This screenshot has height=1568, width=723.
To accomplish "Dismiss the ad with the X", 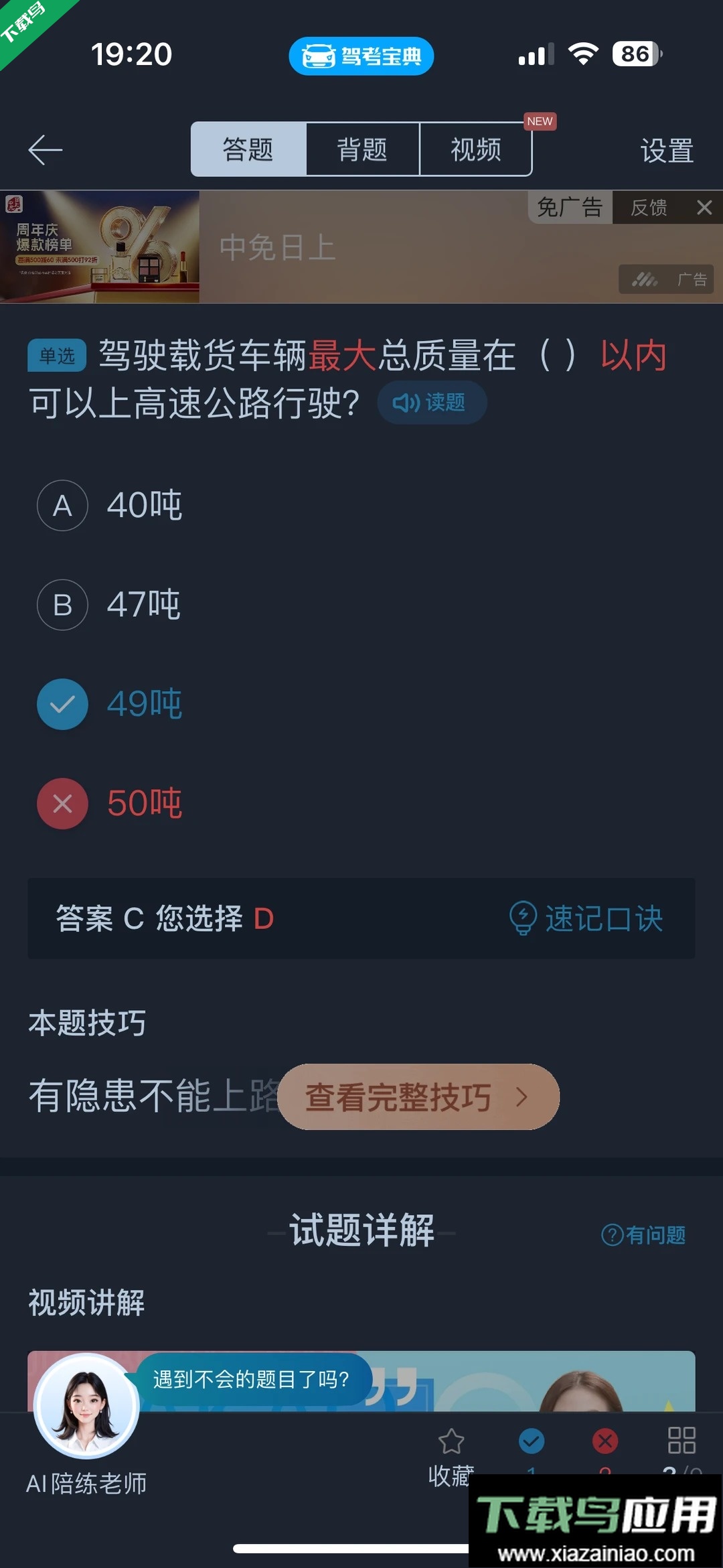I will (x=704, y=208).
